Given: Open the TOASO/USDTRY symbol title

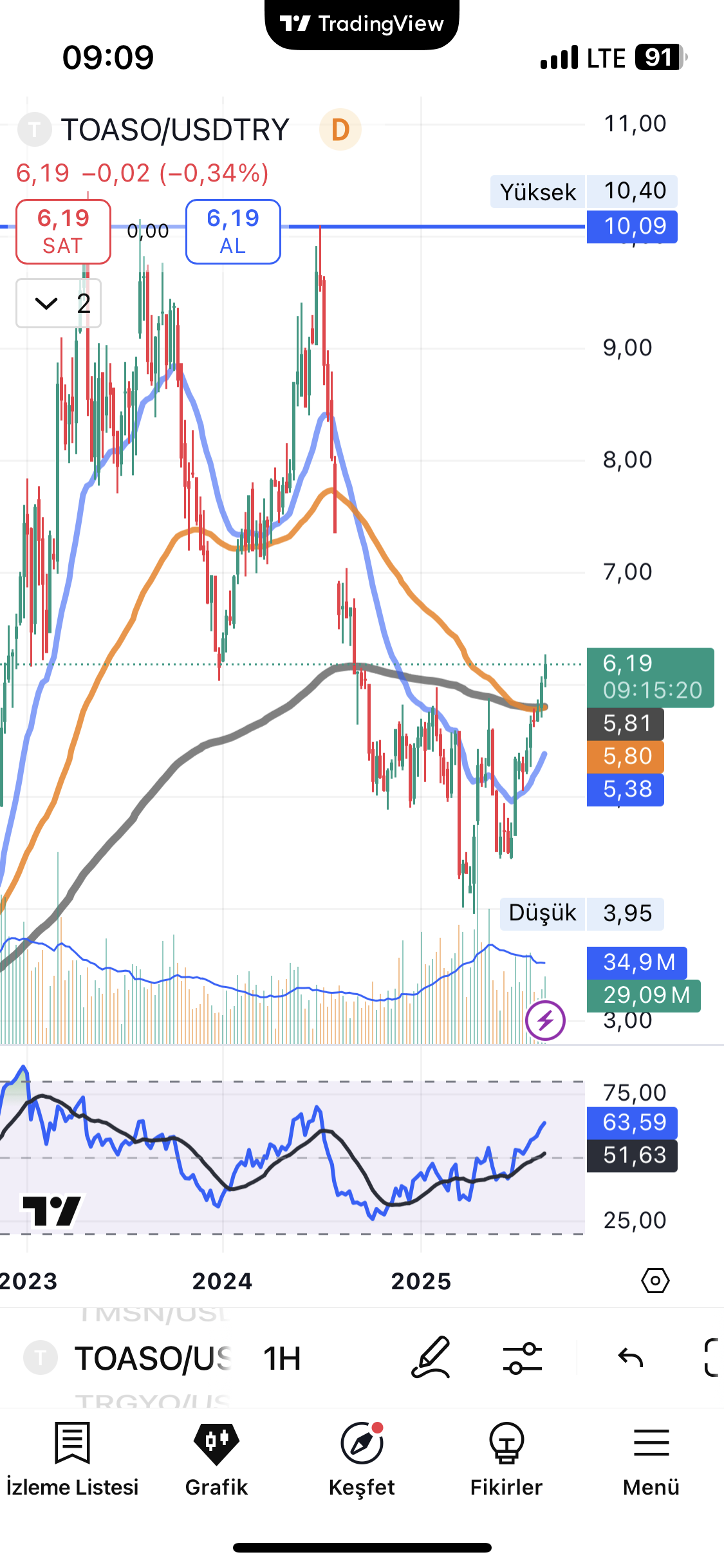Looking at the screenshot, I should (x=175, y=130).
